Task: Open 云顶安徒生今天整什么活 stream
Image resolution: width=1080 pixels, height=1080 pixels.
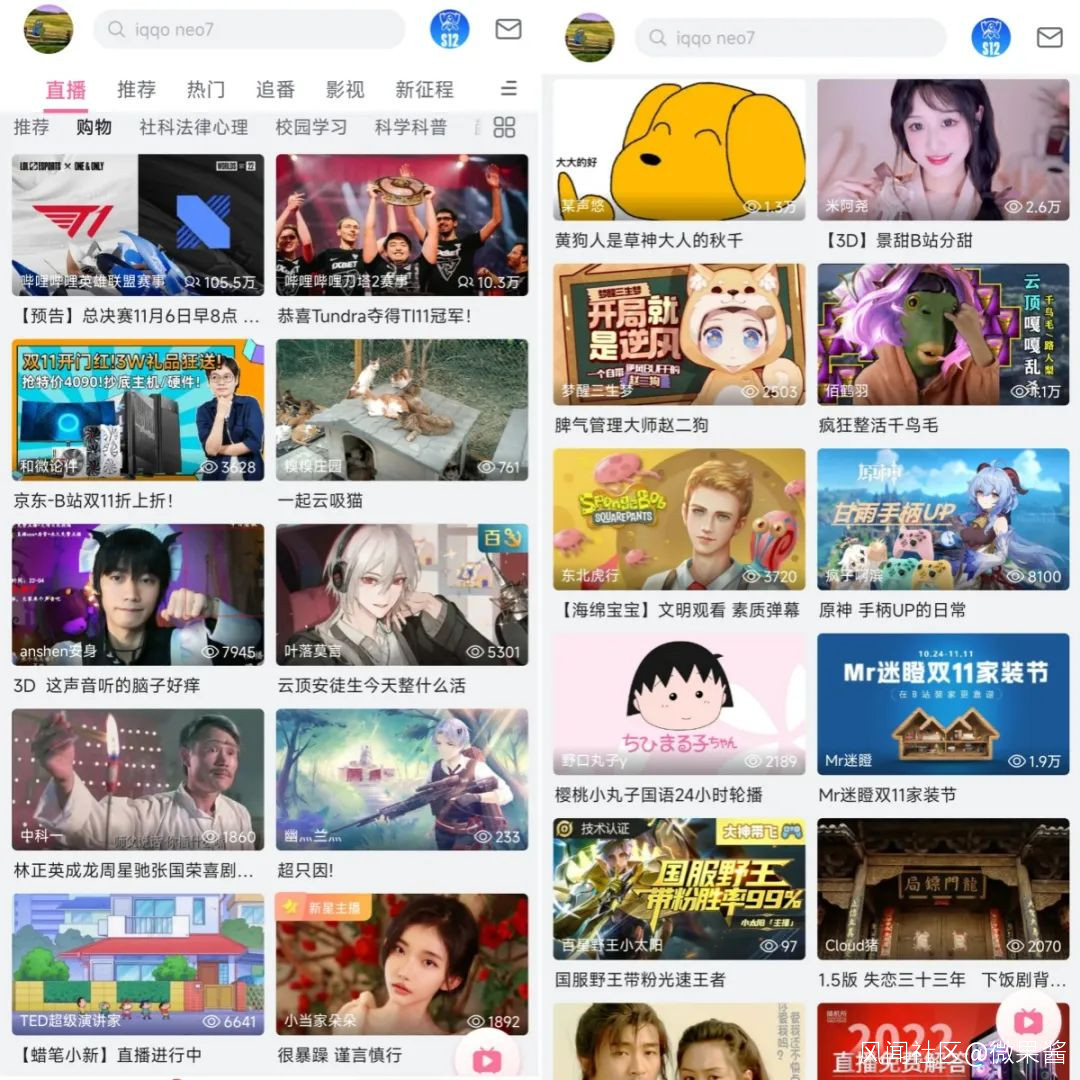Action: pyautogui.click(x=402, y=595)
